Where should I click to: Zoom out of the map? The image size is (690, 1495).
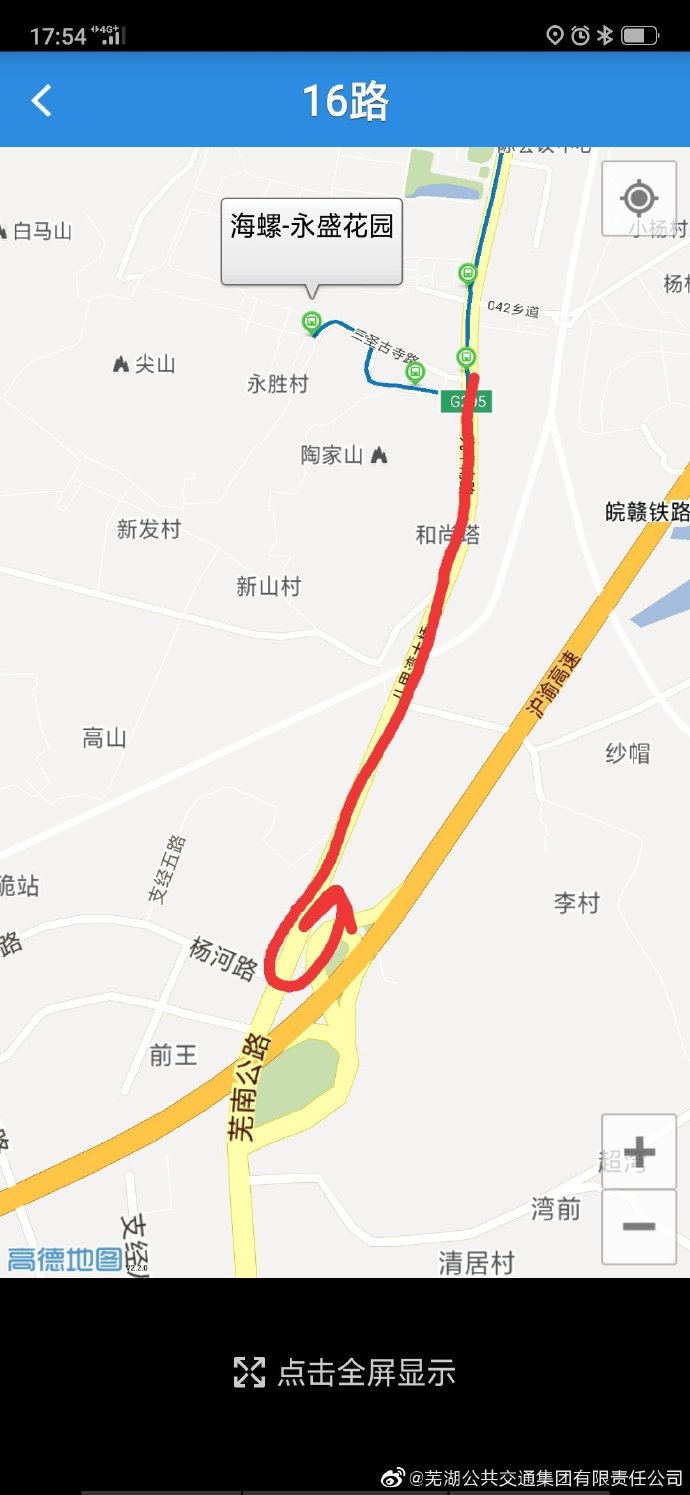(638, 1227)
